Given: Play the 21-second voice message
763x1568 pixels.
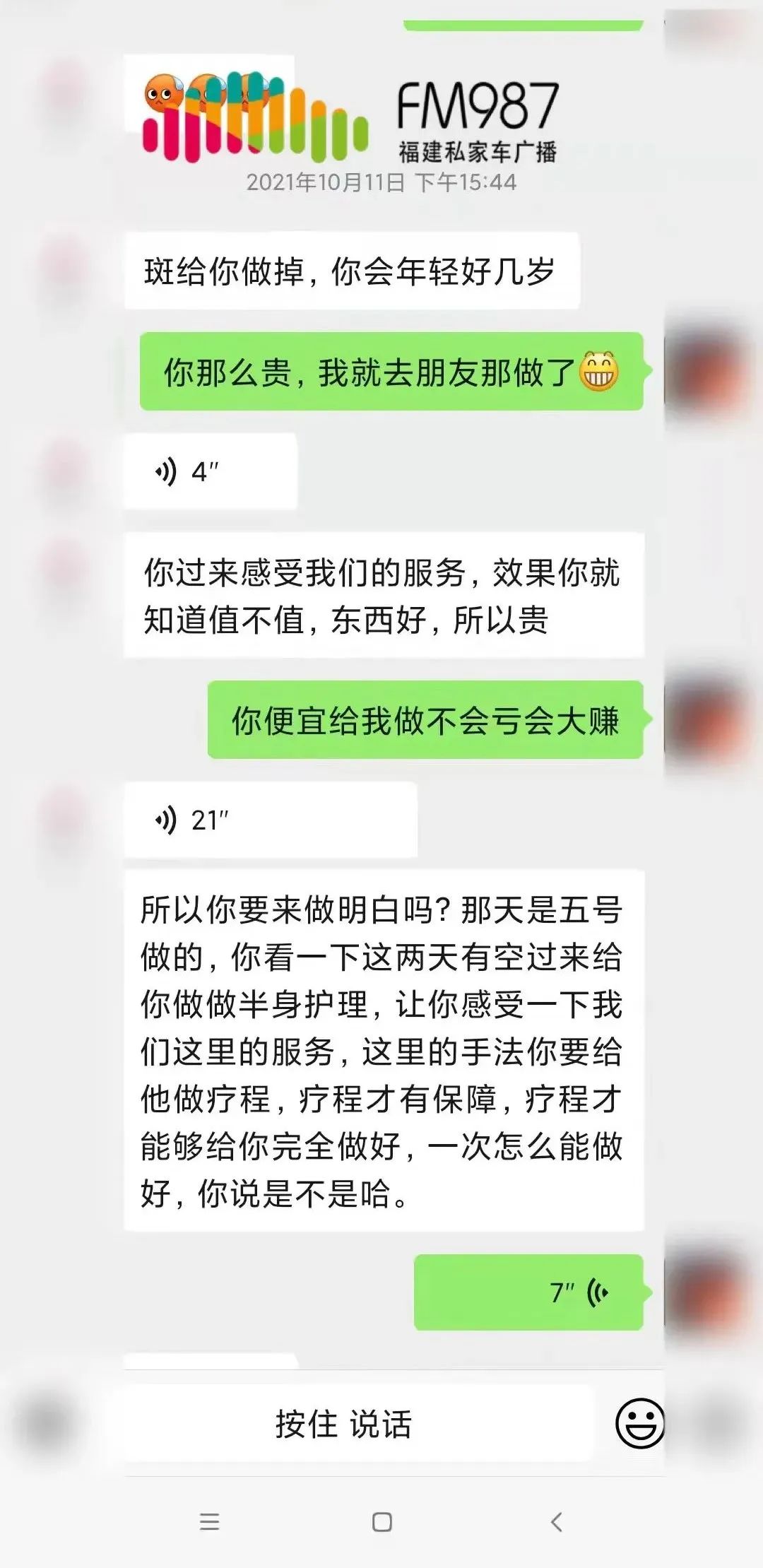Looking at the screenshot, I should [x=270, y=820].
